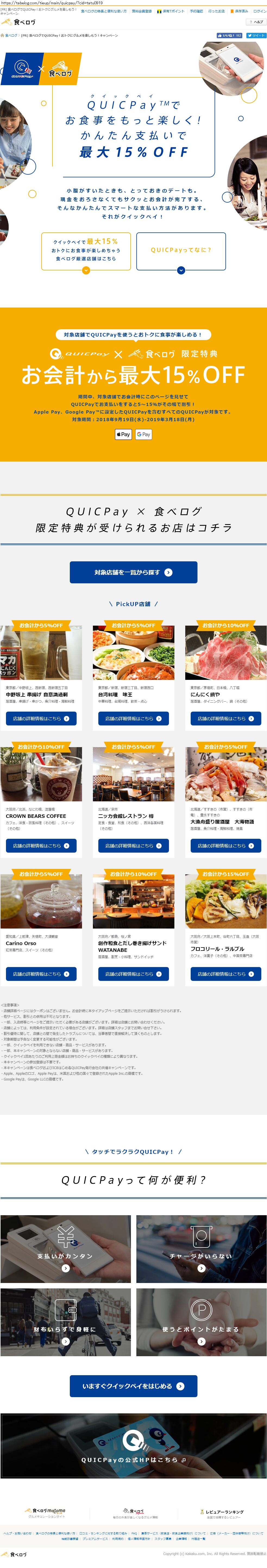Expand the 支払いがカンタン tile
The width and height of the screenshot is (267, 1568).
65,1239
